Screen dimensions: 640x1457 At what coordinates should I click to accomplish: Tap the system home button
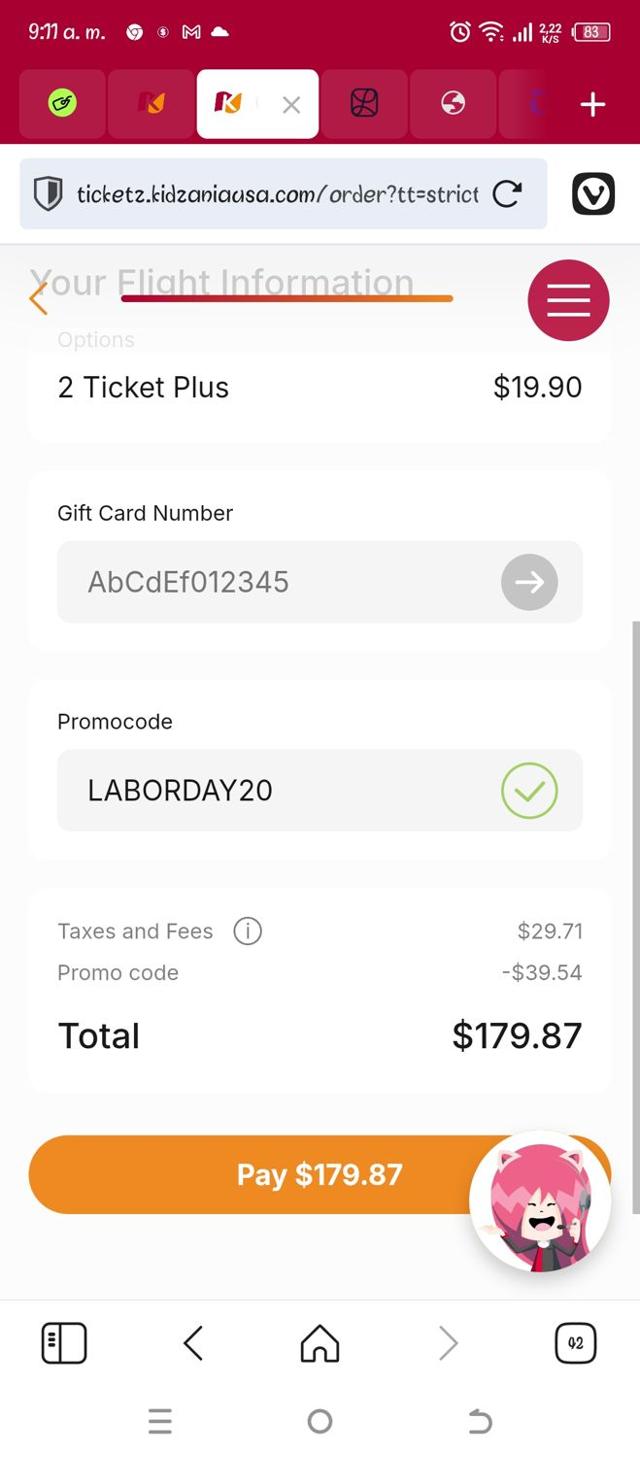[320, 1421]
